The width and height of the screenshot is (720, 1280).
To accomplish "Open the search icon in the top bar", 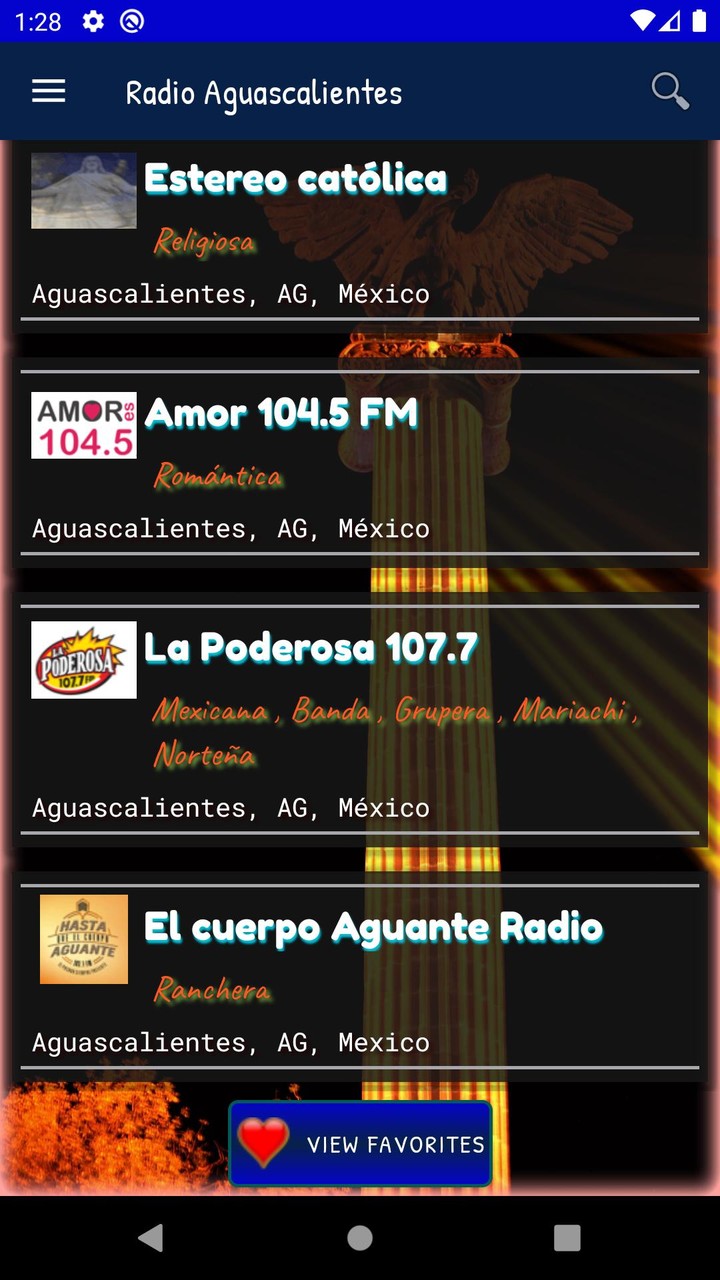I will [x=670, y=91].
